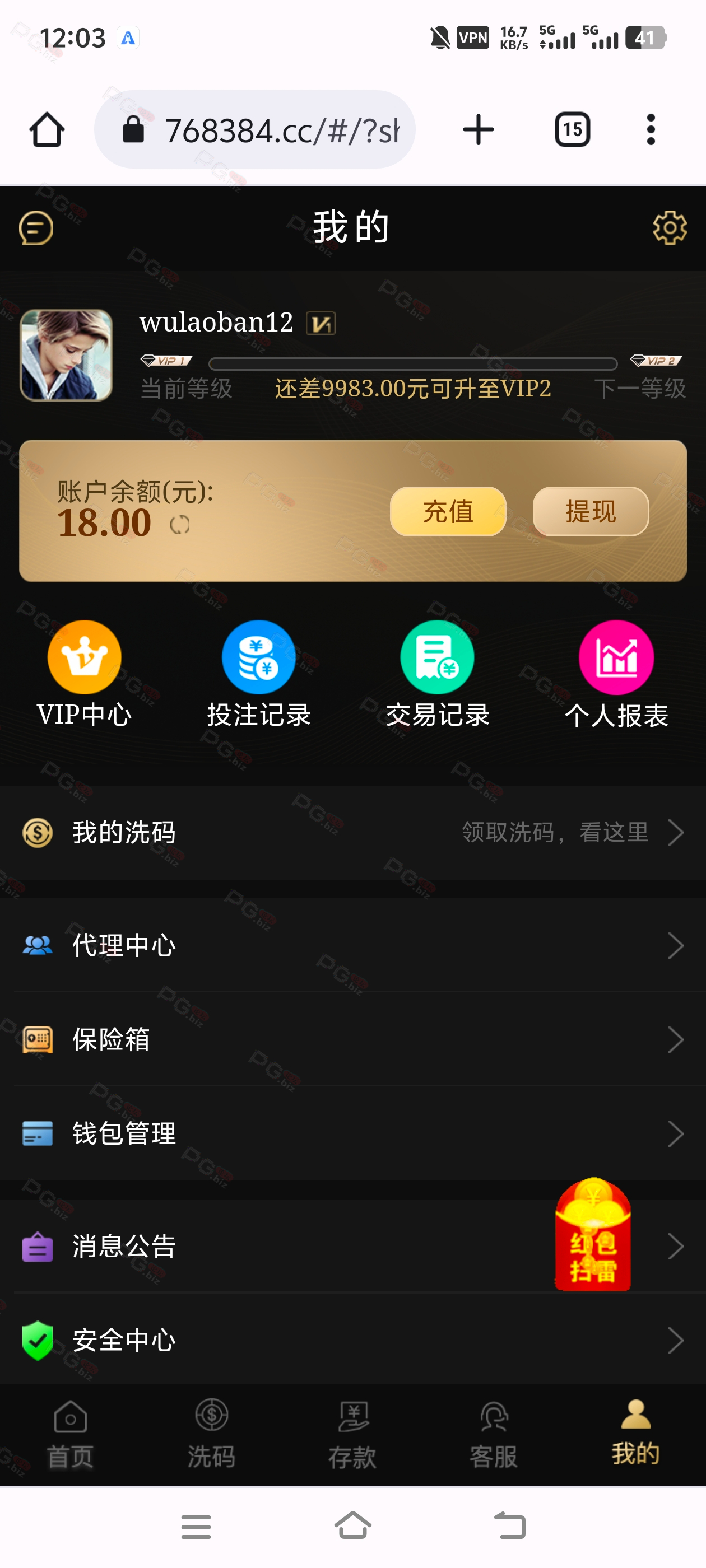Open the settings gear icon

670,228
